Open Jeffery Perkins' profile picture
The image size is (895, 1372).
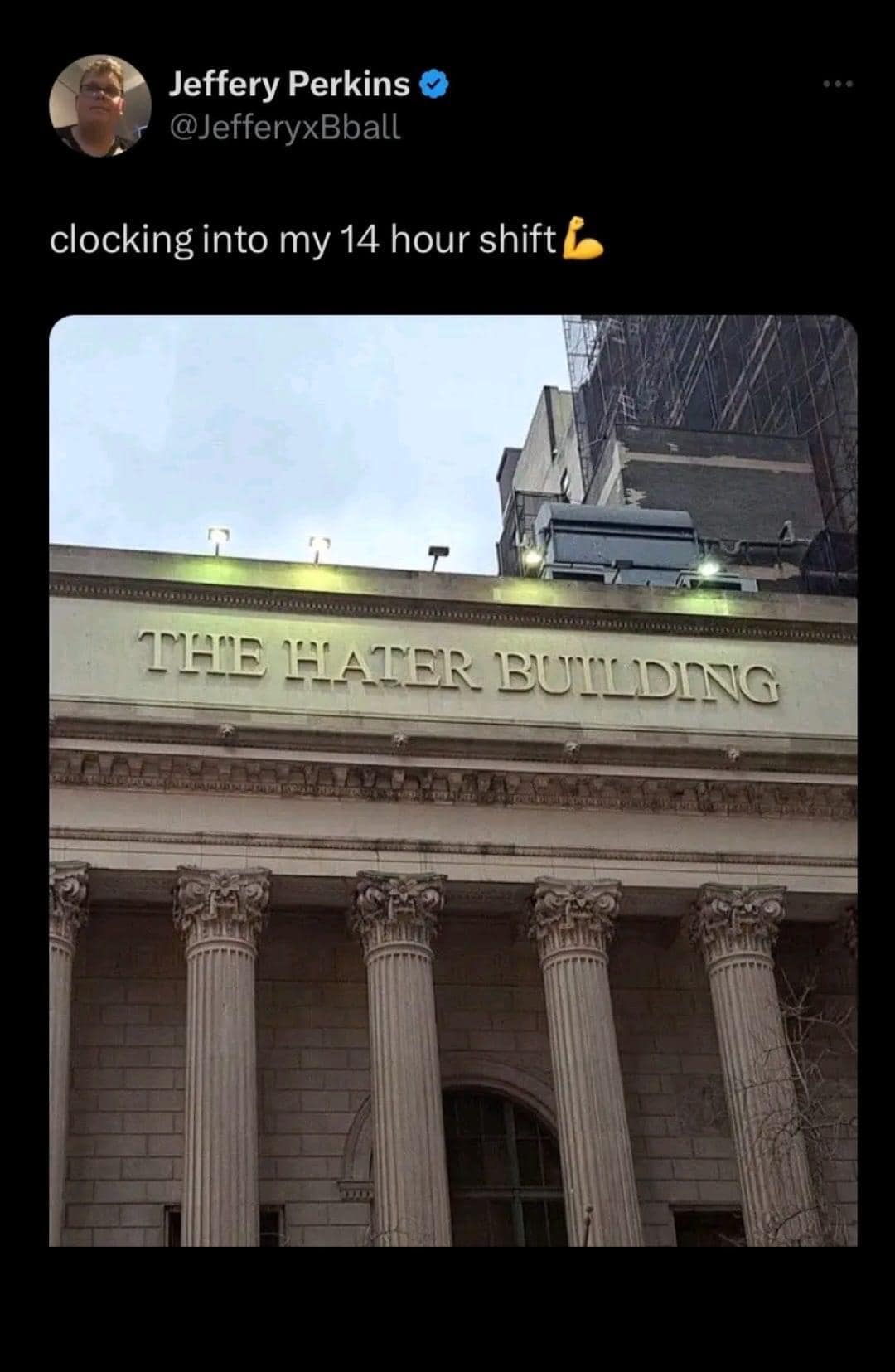click(x=100, y=105)
